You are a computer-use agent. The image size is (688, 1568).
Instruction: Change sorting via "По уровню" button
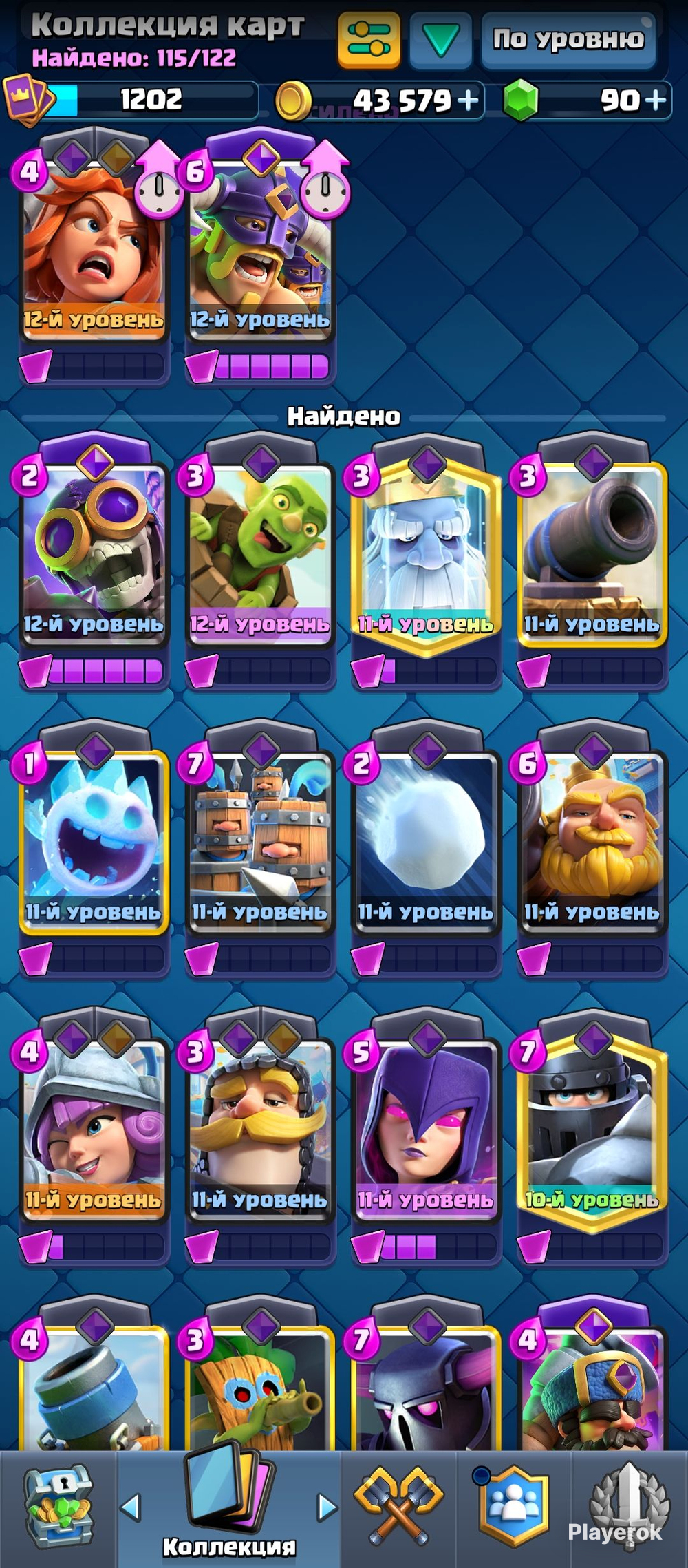tap(568, 39)
